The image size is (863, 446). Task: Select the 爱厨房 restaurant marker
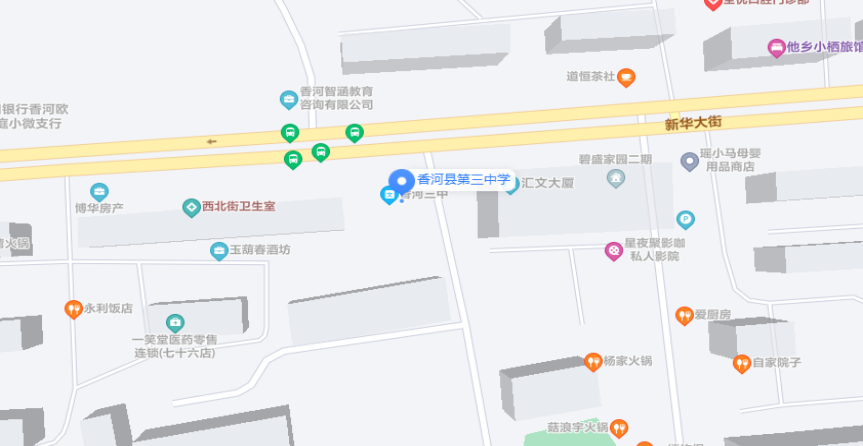684,316
